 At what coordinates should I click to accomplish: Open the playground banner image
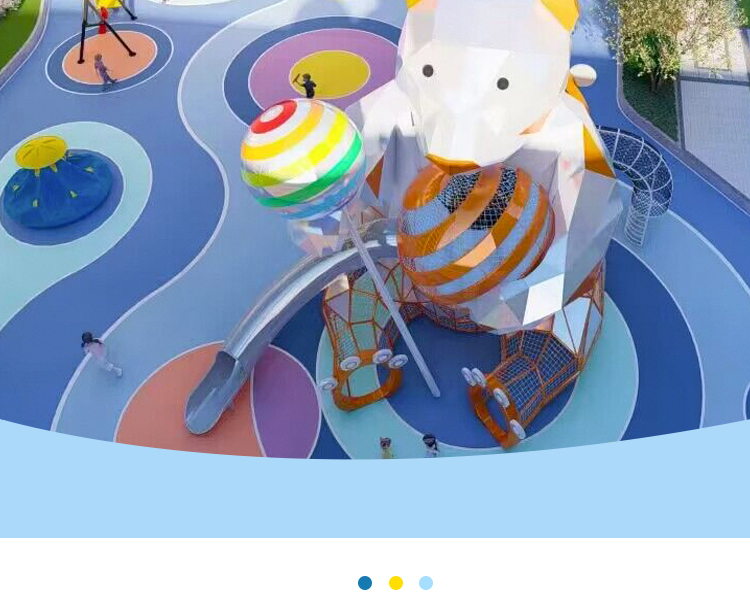(x=375, y=230)
